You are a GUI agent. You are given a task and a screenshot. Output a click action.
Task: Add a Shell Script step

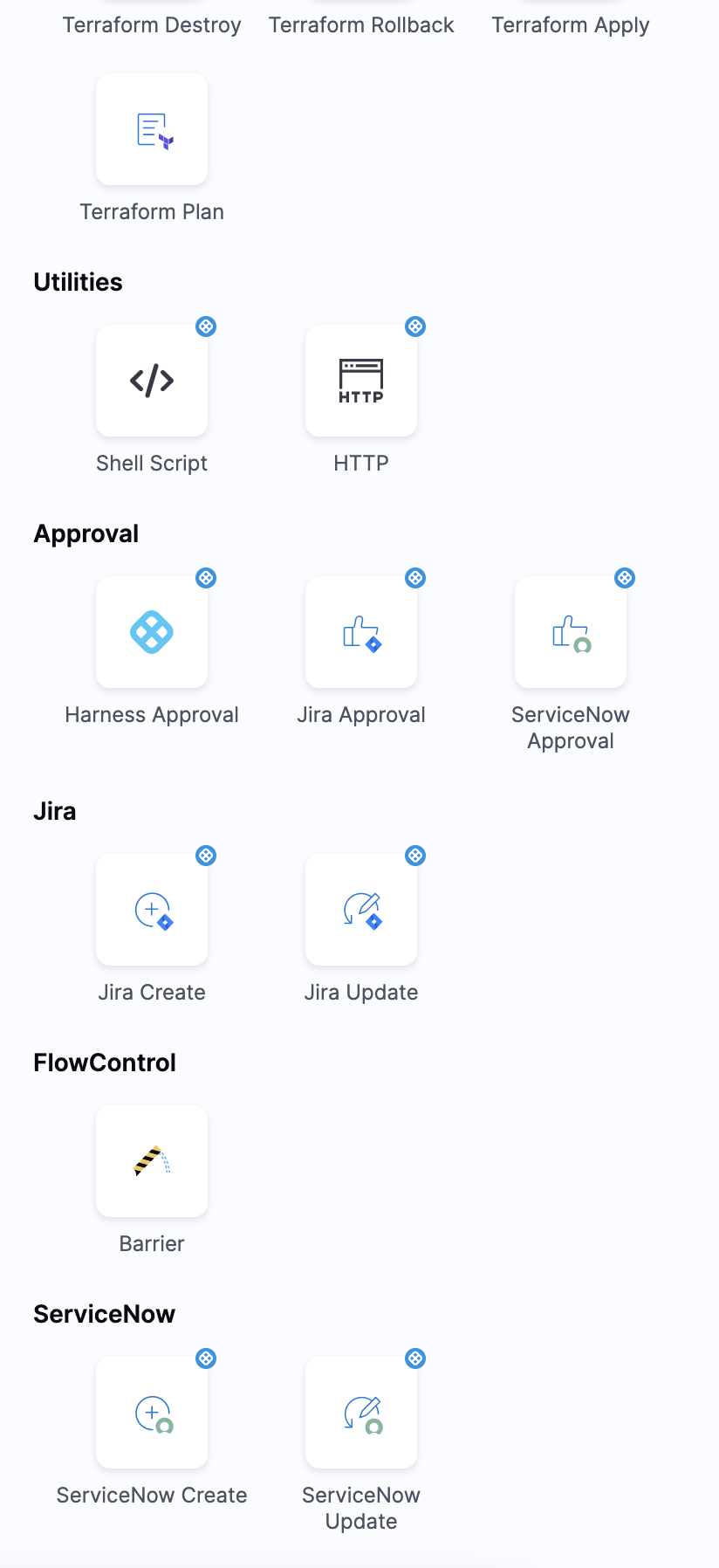[152, 381]
